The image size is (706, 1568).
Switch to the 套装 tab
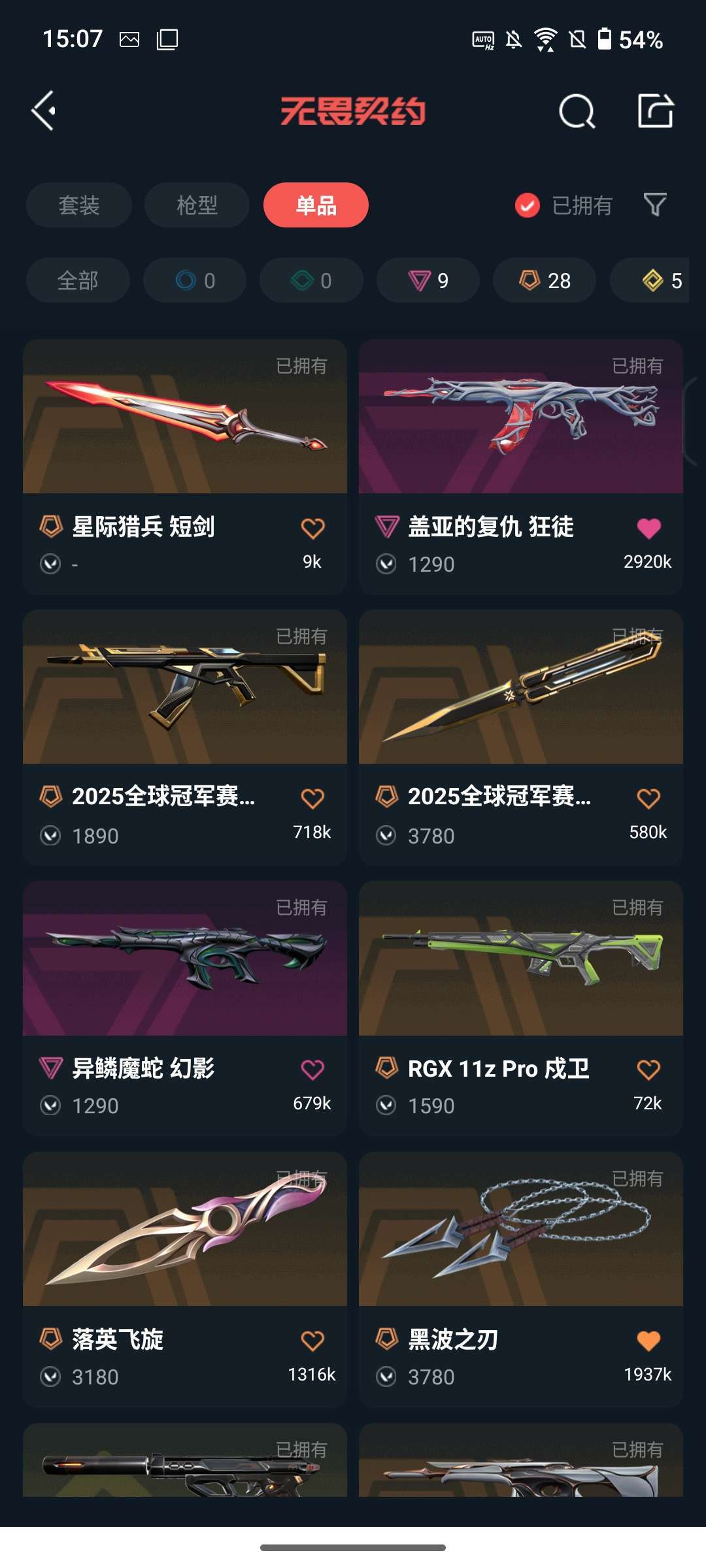tap(78, 205)
